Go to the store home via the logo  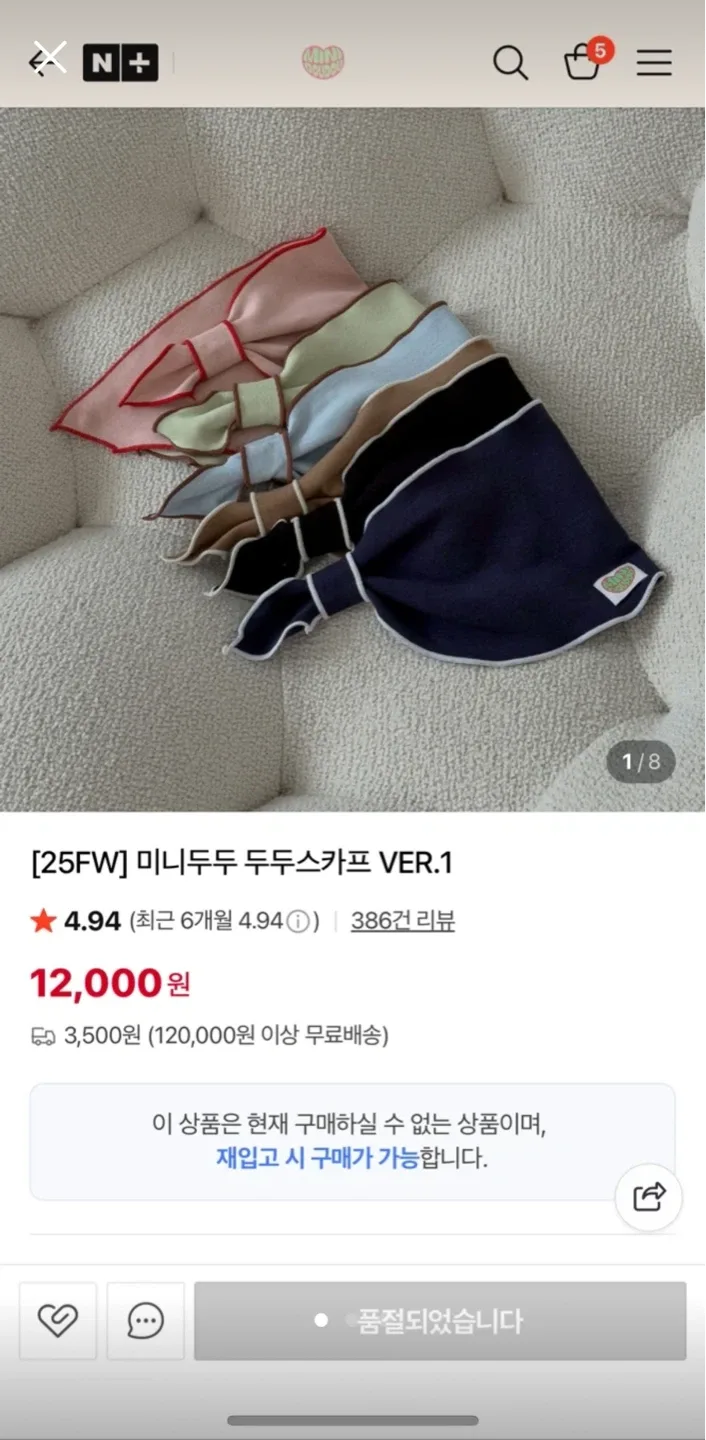[323, 62]
